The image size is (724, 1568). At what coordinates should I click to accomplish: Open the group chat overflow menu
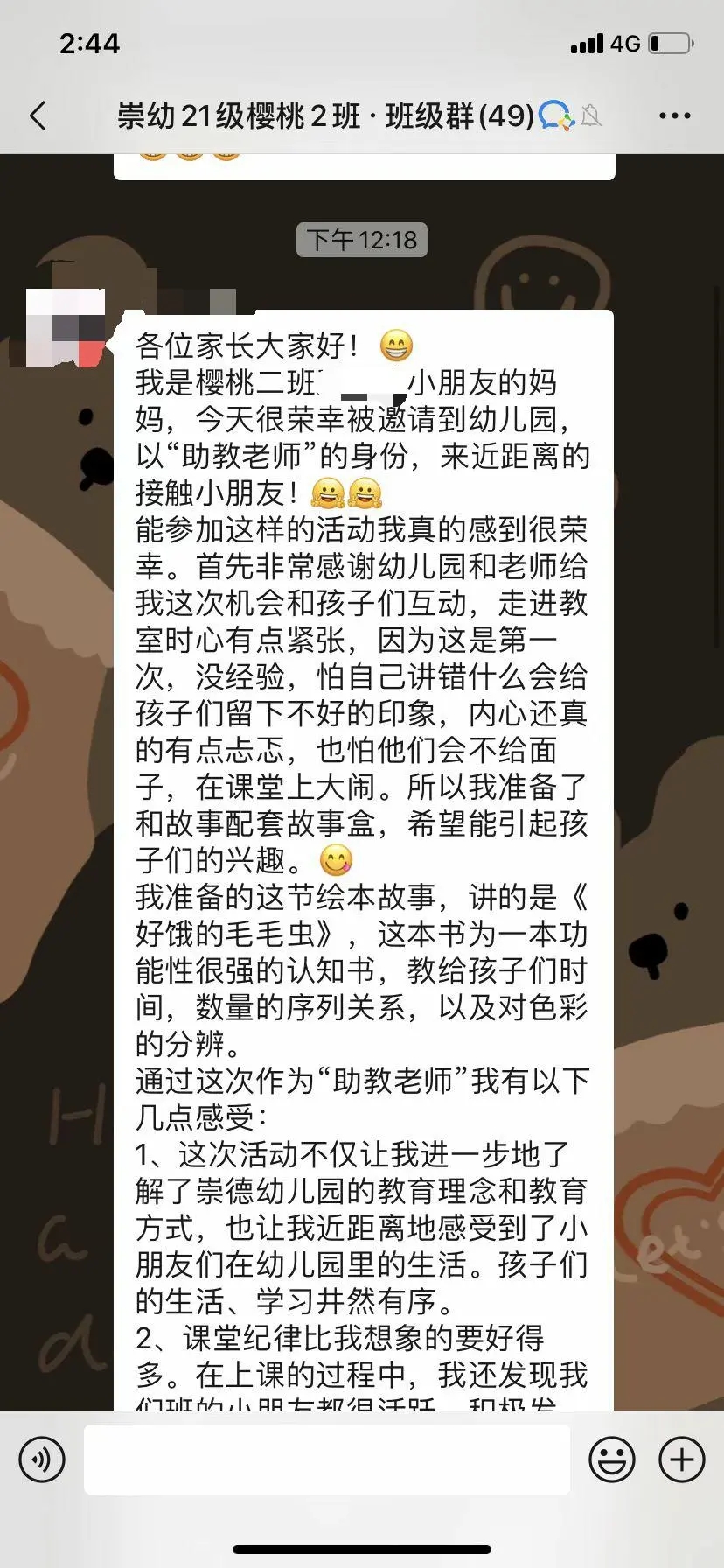tap(674, 115)
